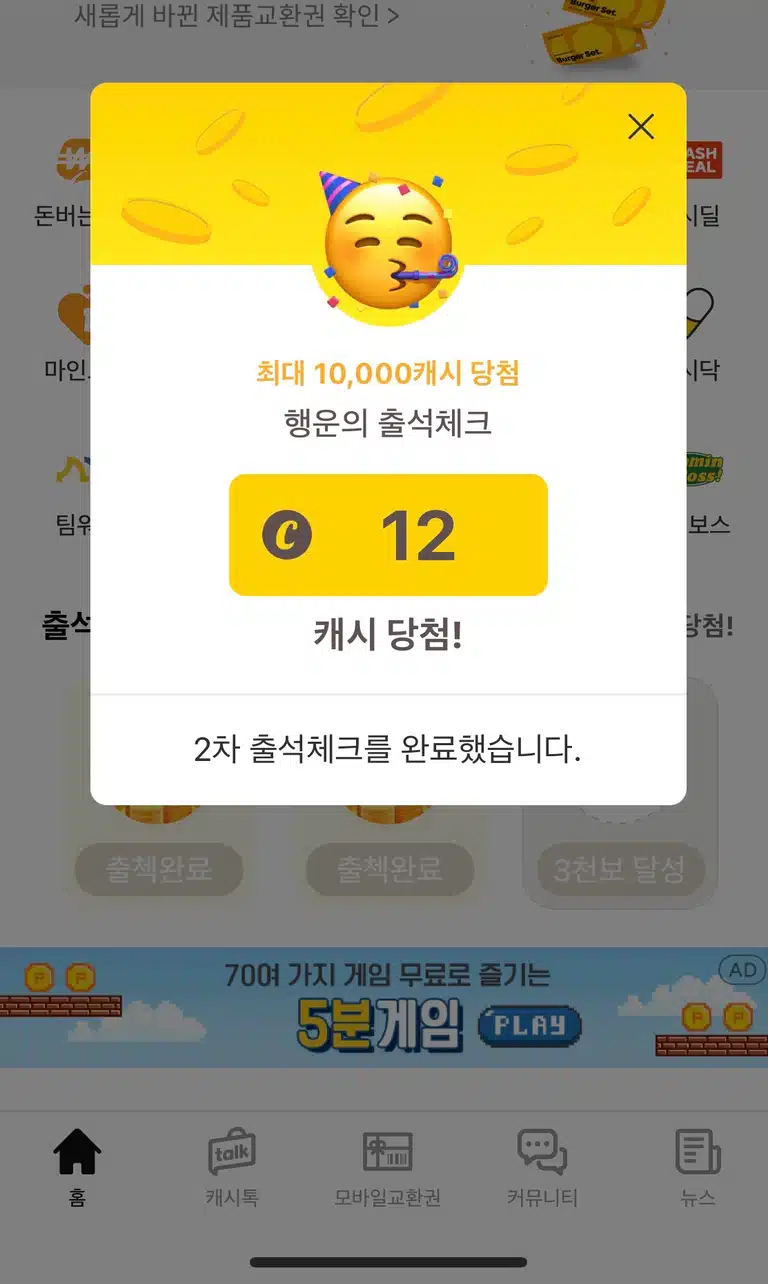Open the 5분게임 PLAY ad banner

[x=384, y=1007]
